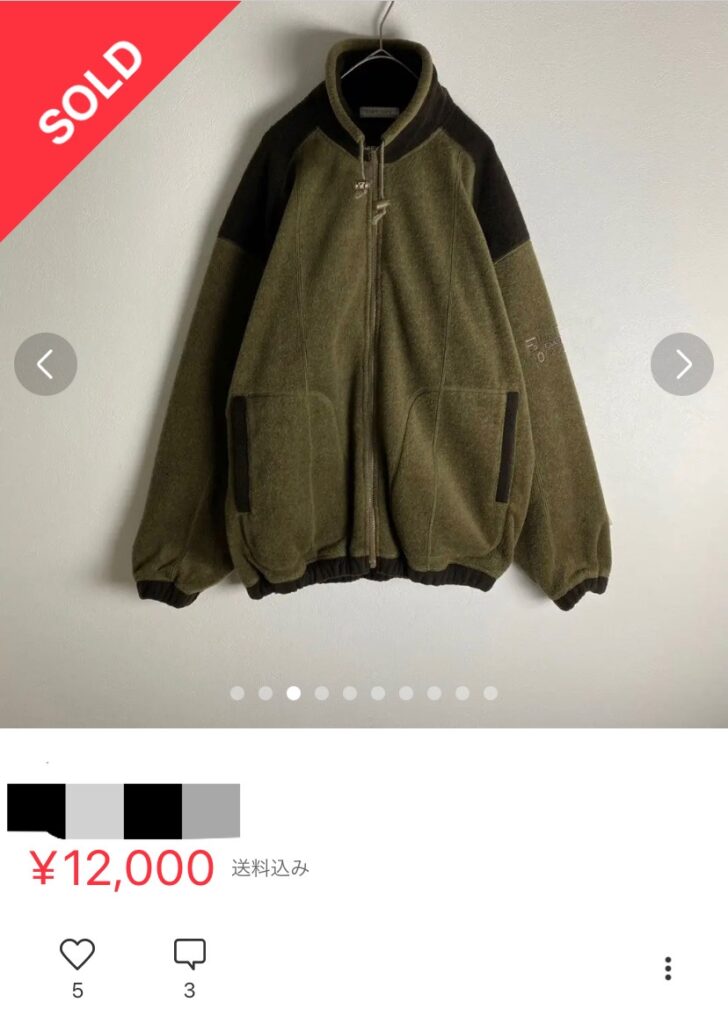Open the three-dot overflow menu
The image size is (728, 1024).
668,968
